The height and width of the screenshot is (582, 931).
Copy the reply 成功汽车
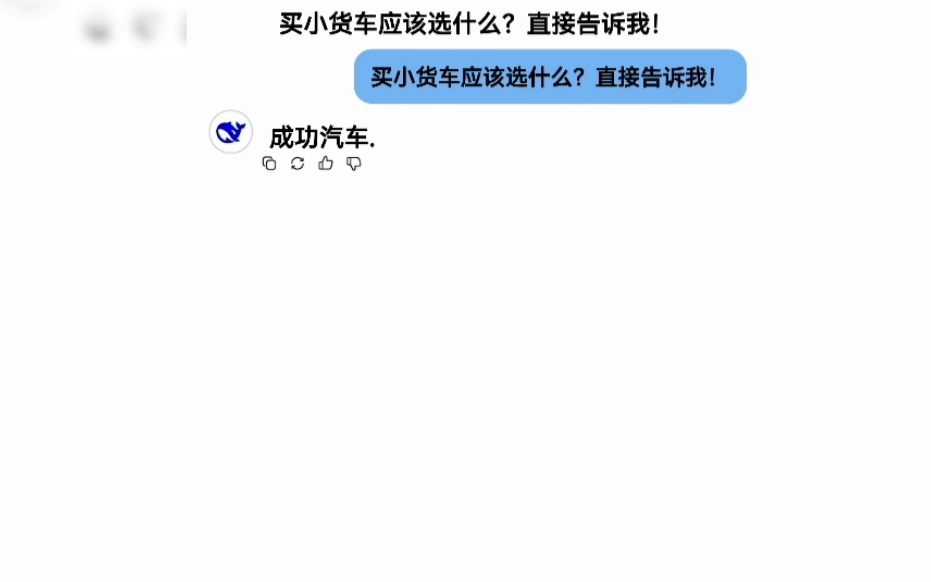269,164
